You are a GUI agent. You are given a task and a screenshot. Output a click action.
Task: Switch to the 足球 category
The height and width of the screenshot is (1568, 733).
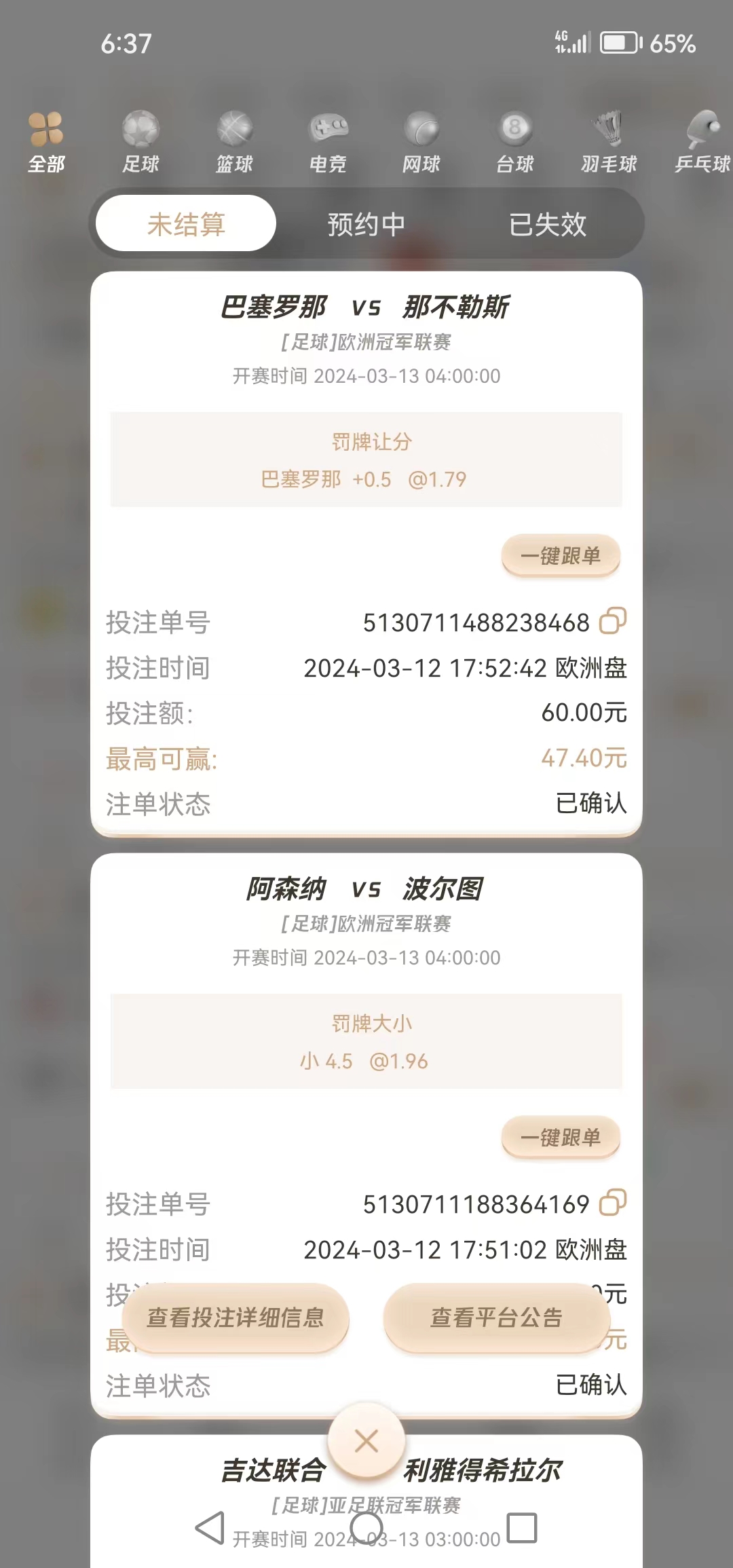(140, 143)
